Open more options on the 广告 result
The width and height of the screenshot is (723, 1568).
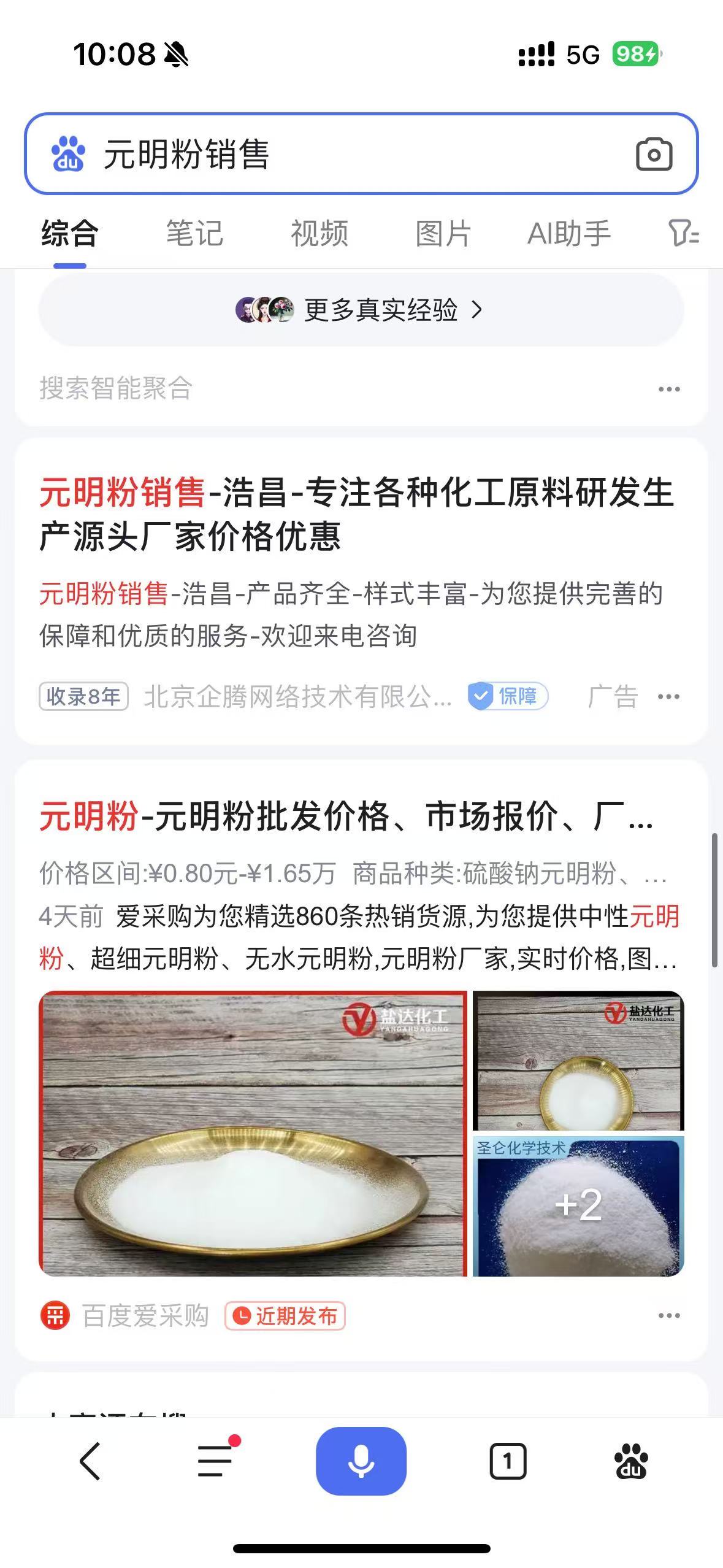point(668,696)
